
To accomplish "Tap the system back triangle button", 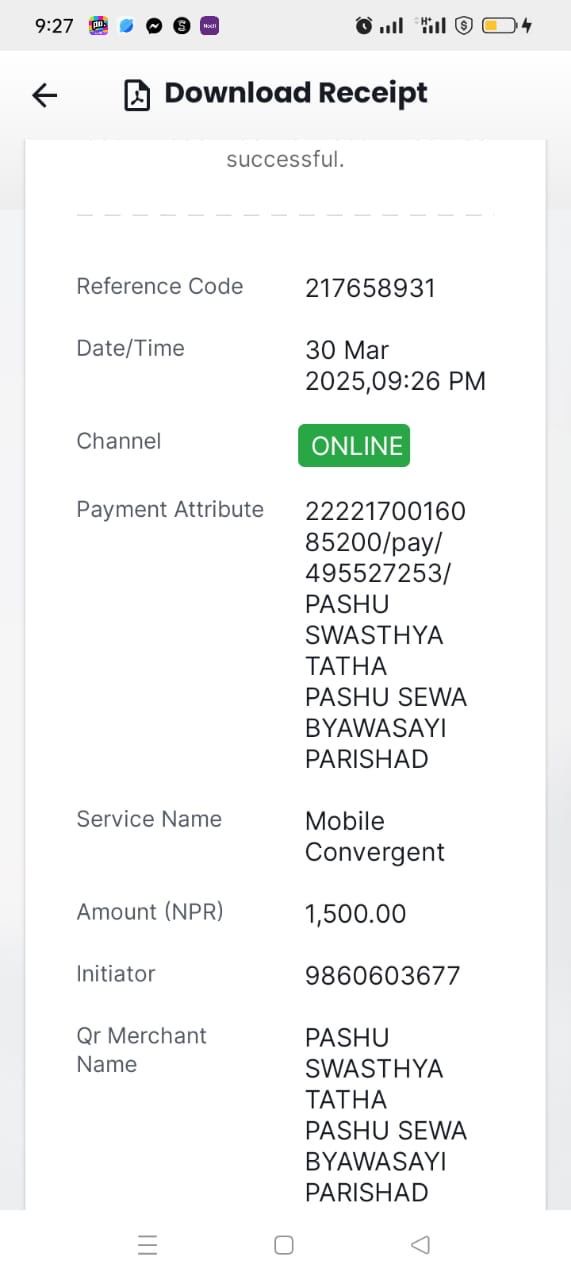I will click(x=421, y=1245).
